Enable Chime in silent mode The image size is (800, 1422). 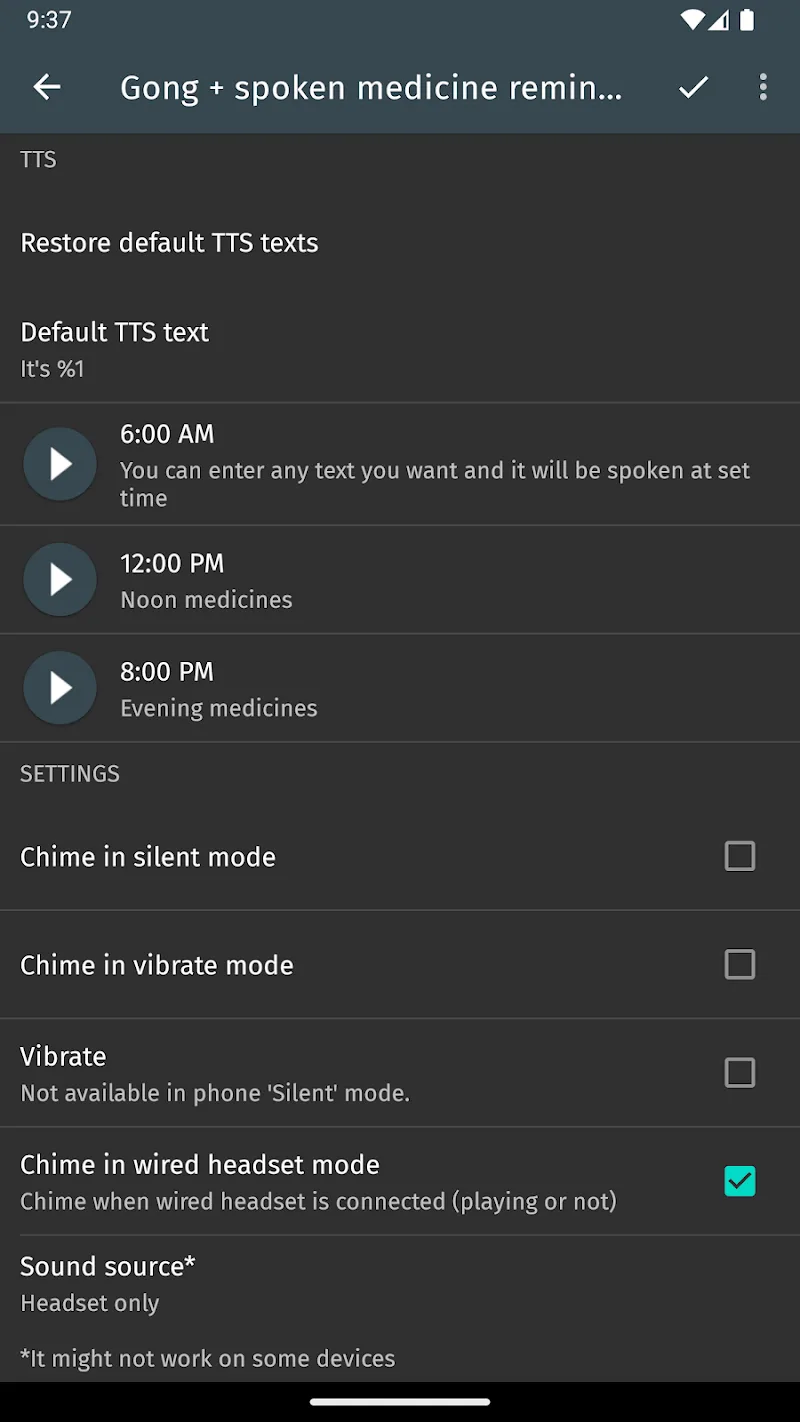coord(740,856)
